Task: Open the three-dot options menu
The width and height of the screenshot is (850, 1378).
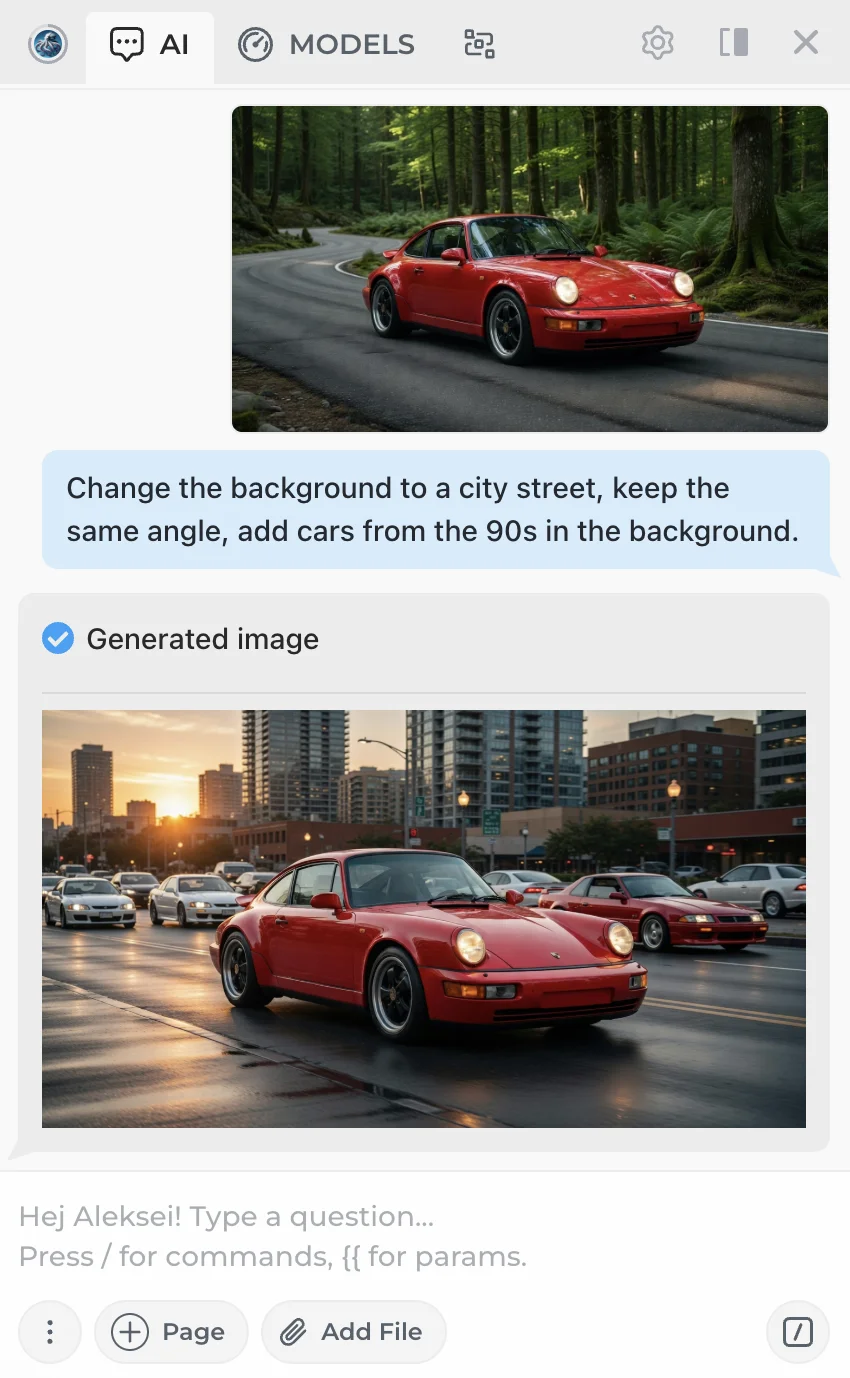Action: pos(50,1332)
